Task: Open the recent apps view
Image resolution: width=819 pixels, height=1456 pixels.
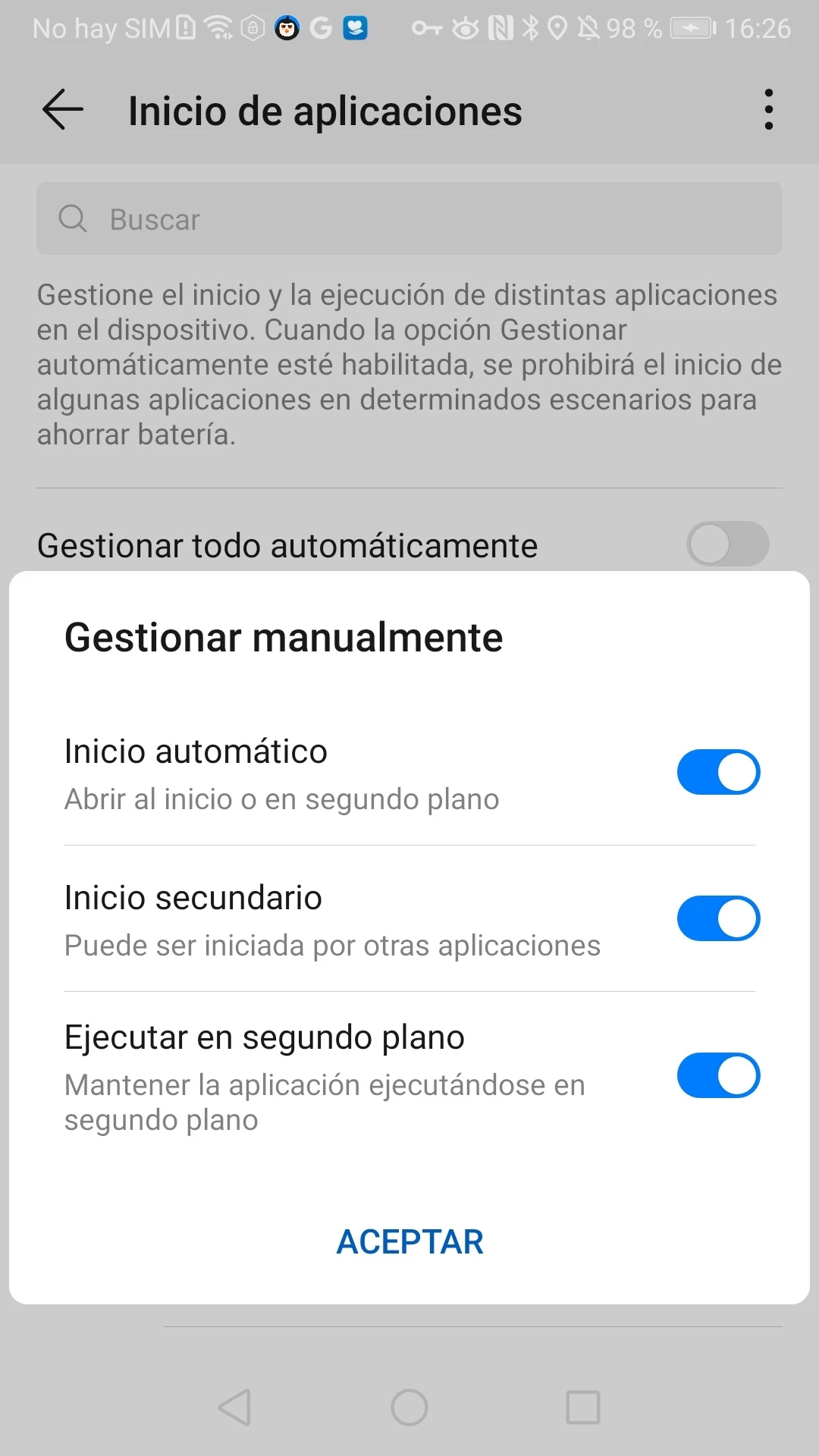Action: [x=583, y=1407]
